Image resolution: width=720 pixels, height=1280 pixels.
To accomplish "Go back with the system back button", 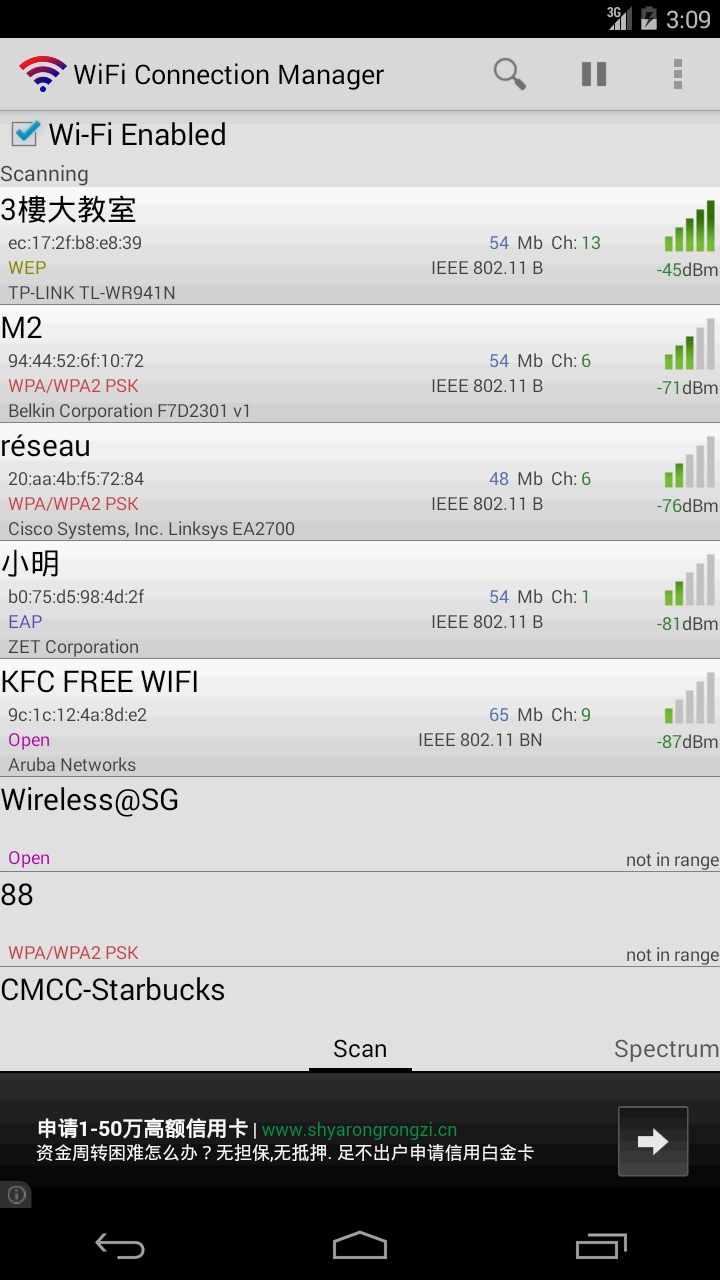I will click(x=120, y=1246).
